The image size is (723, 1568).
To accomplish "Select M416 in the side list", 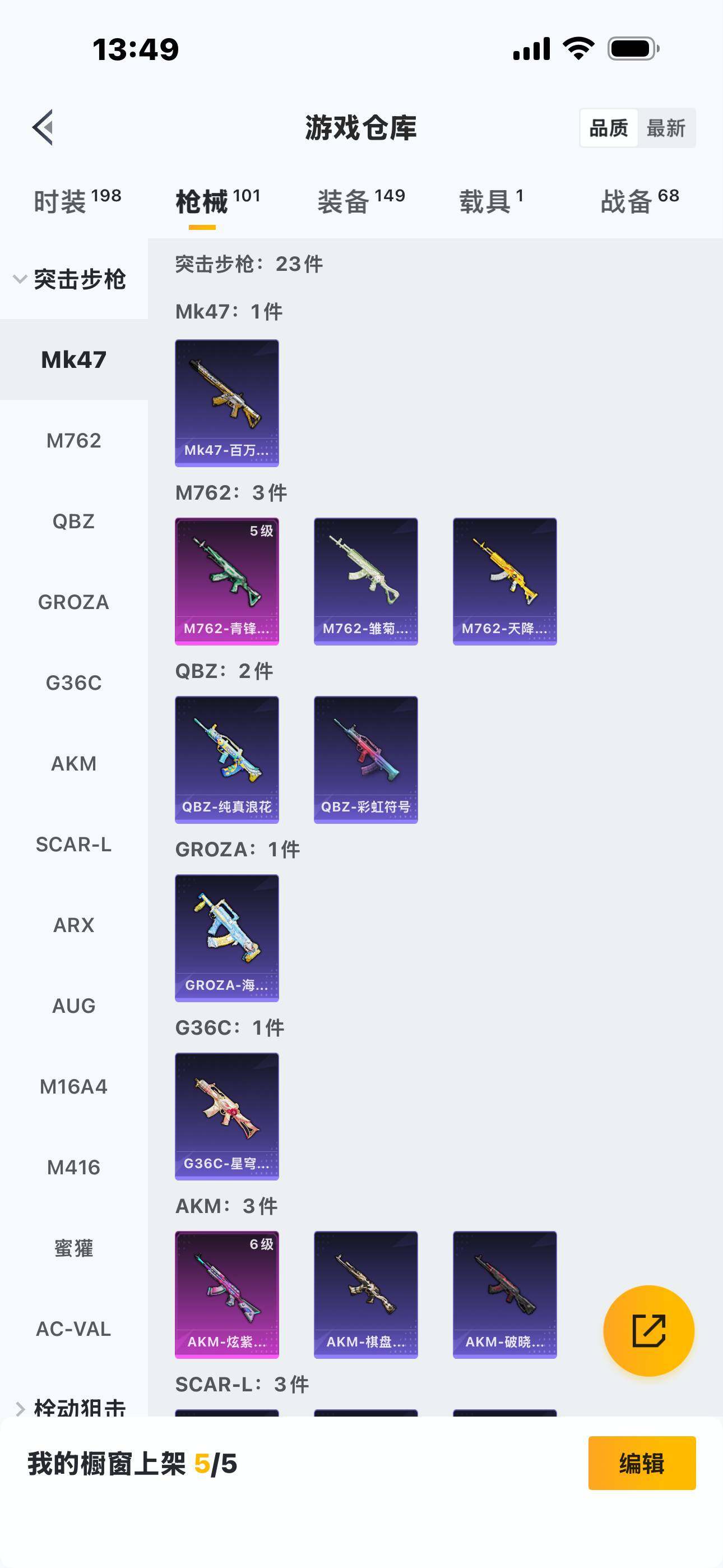I will (73, 1167).
